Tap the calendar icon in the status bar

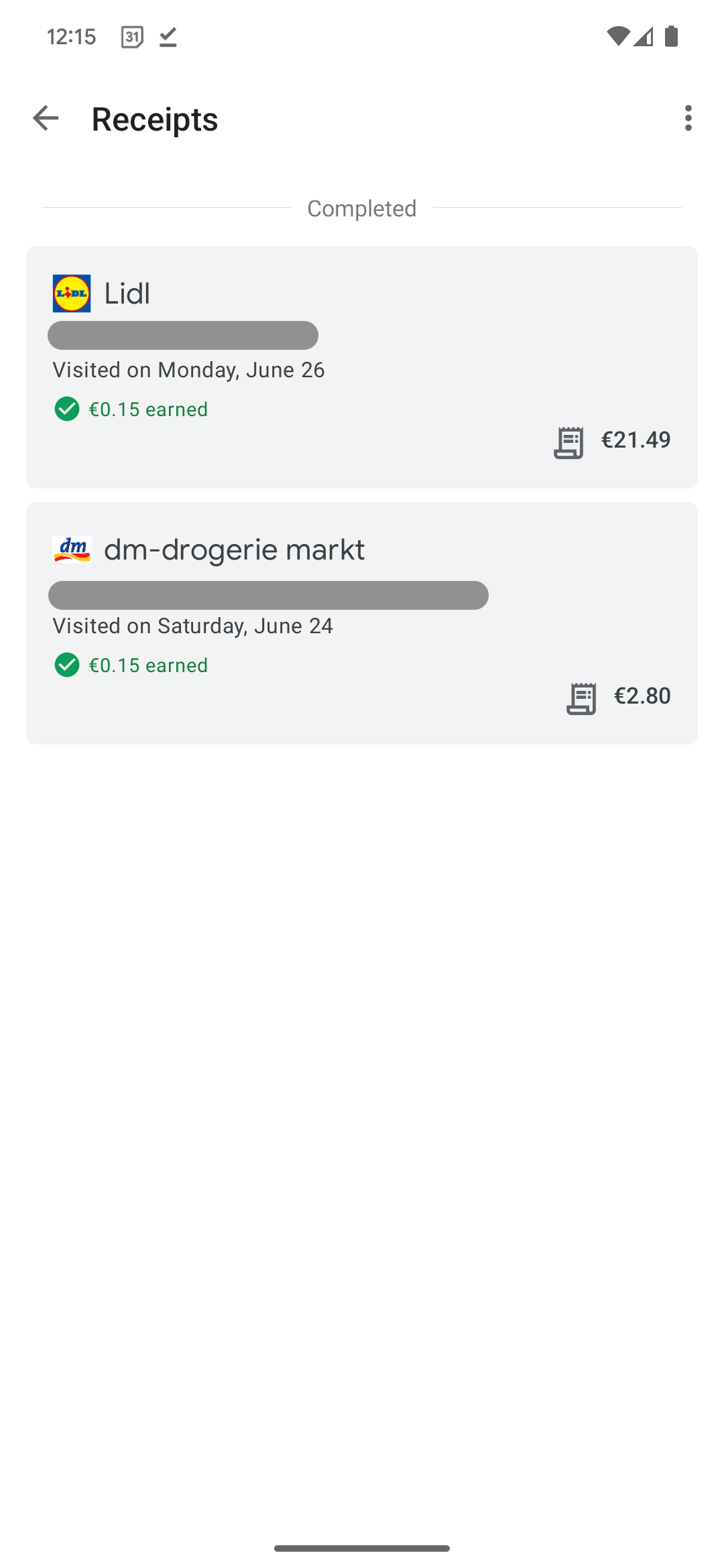[x=131, y=36]
